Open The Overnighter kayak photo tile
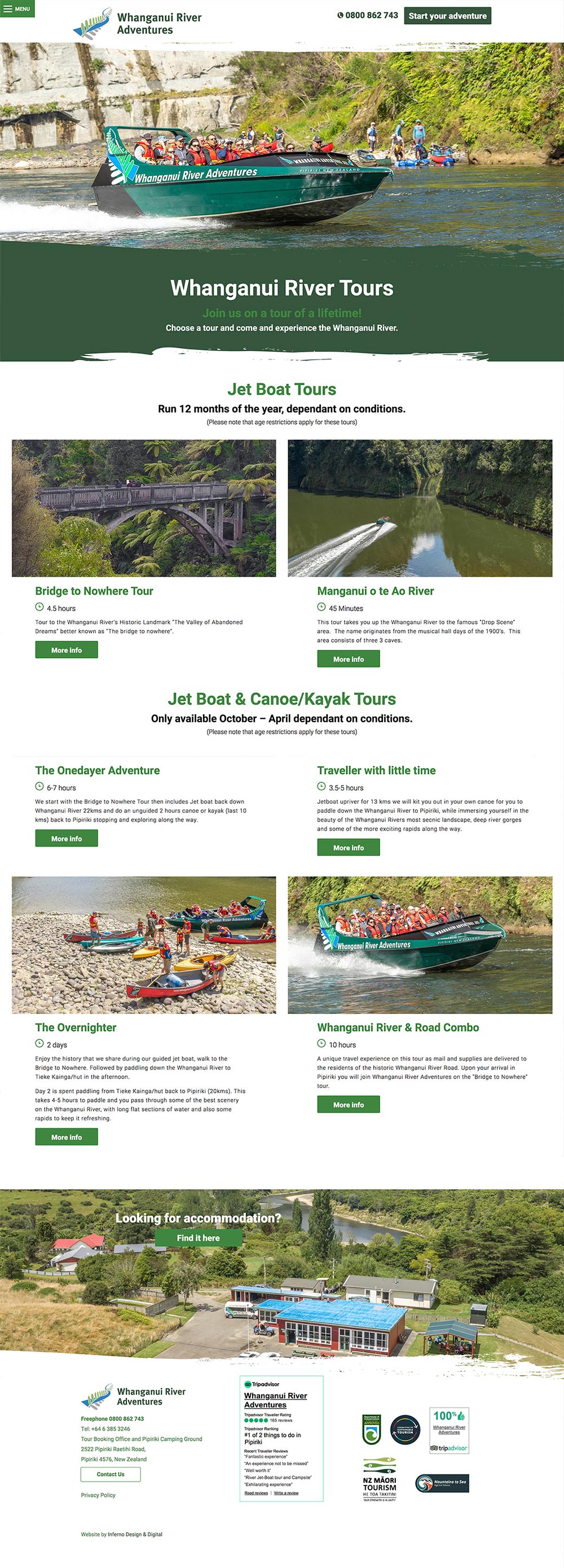 (144, 945)
